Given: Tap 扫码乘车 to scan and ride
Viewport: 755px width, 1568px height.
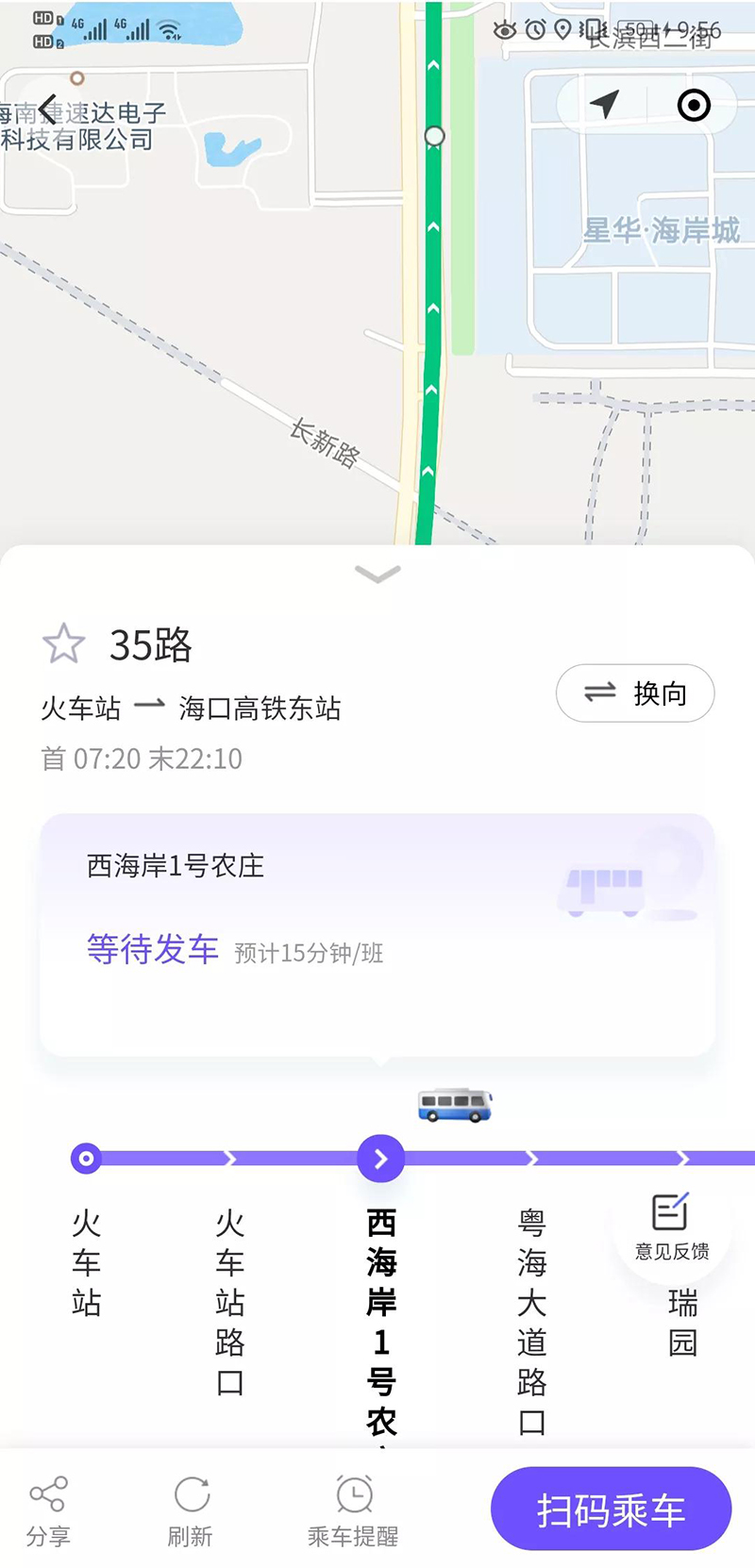Looking at the screenshot, I should tap(611, 1510).
